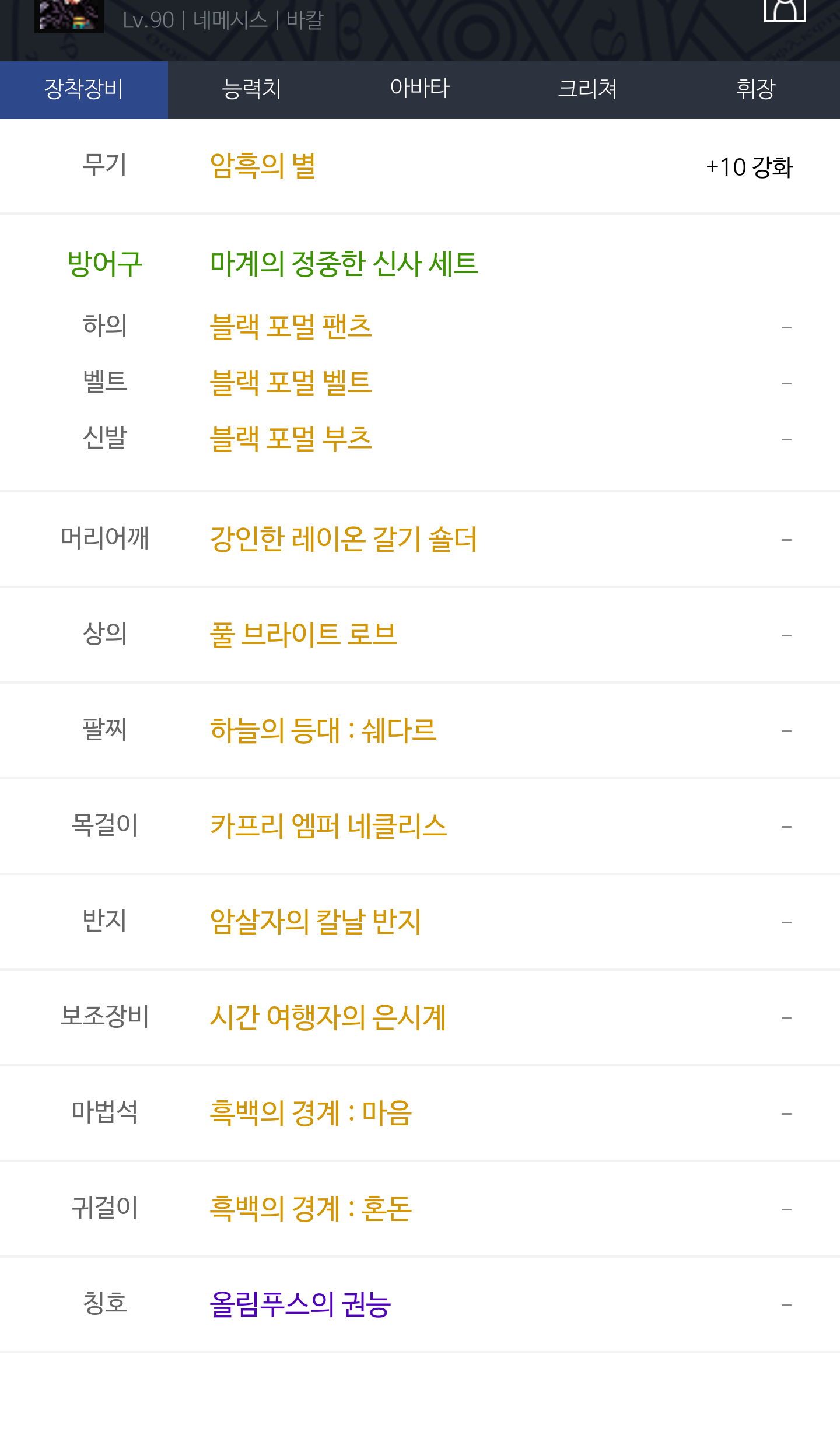Switch to the 능력치 tab
840x1431 pixels.
coord(252,90)
